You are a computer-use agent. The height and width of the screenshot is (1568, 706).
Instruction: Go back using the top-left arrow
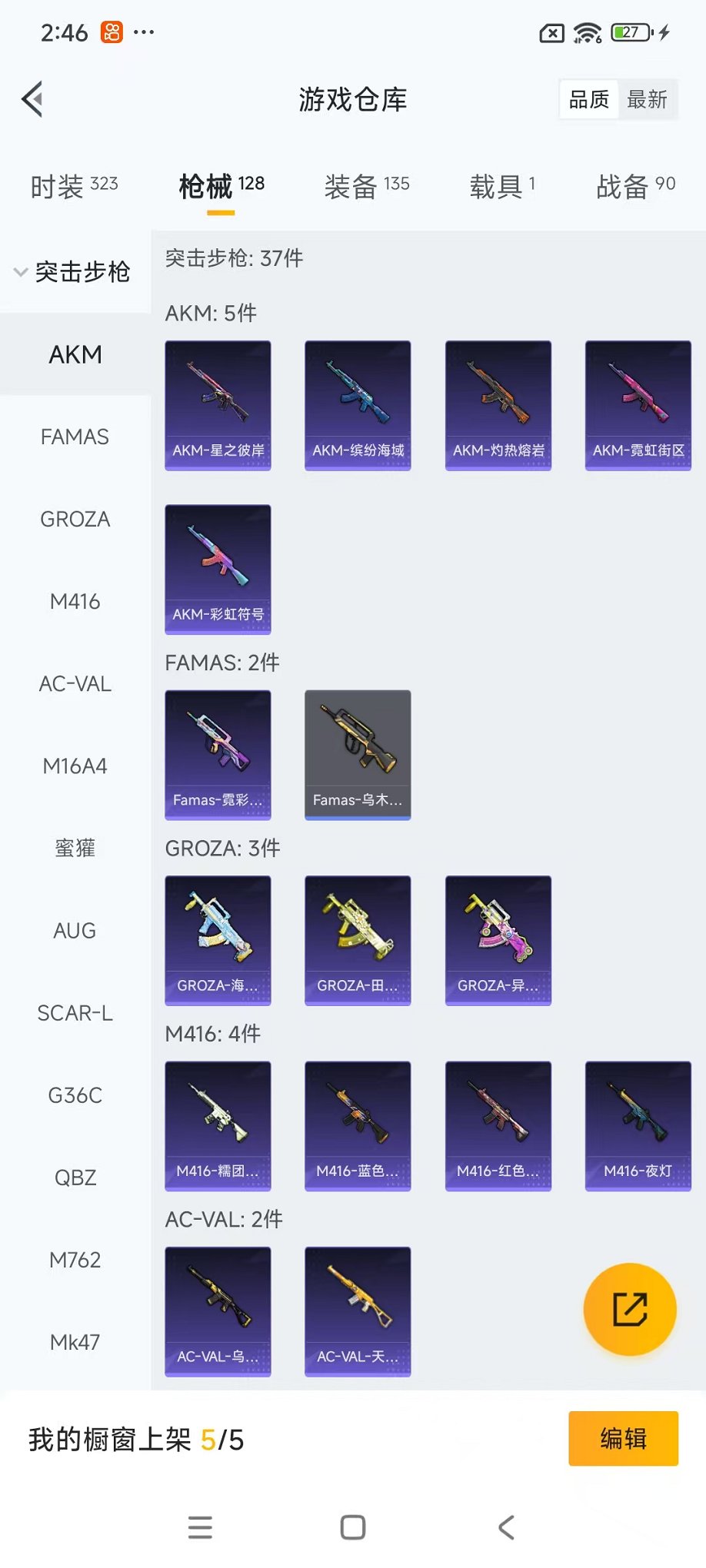[32, 99]
